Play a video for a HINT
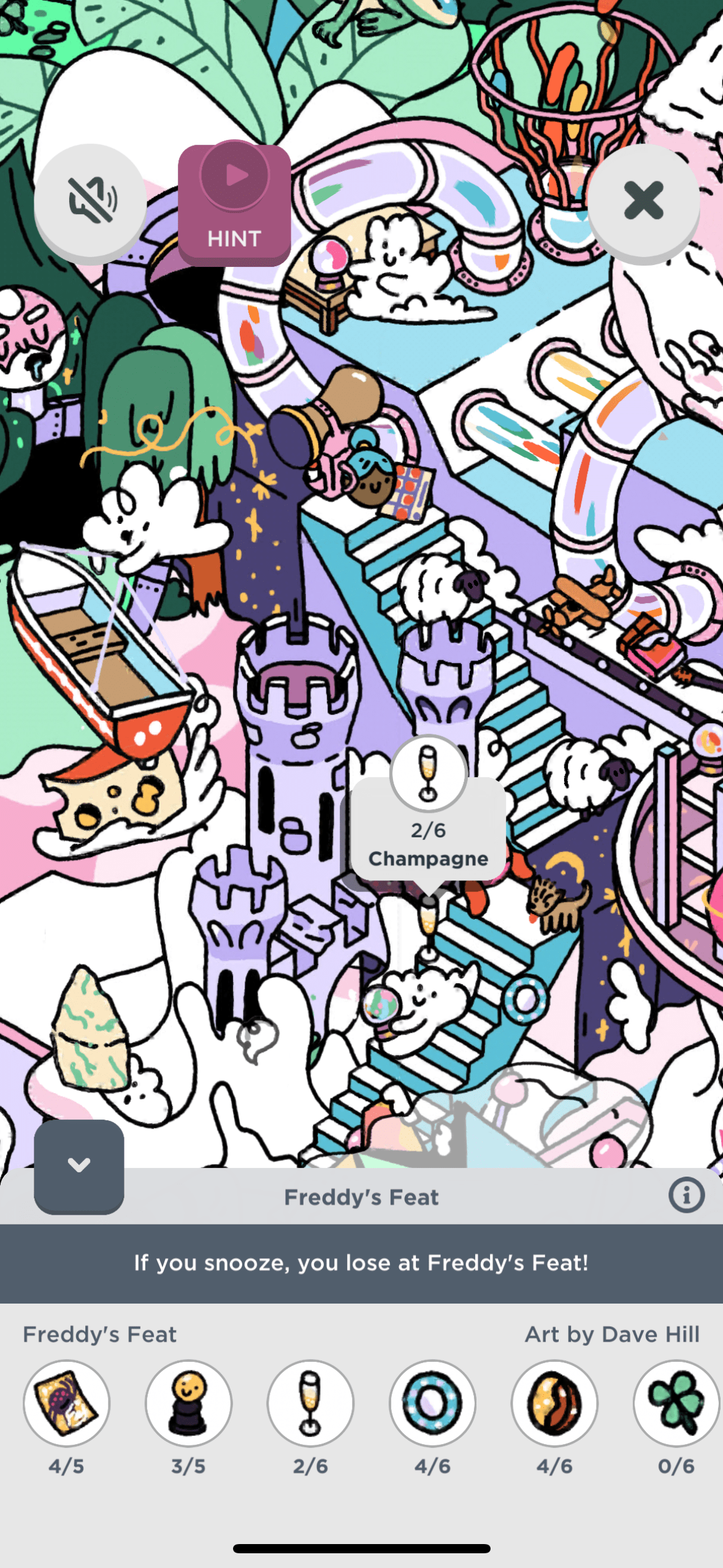The image size is (723, 1568). [x=234, y=203]
